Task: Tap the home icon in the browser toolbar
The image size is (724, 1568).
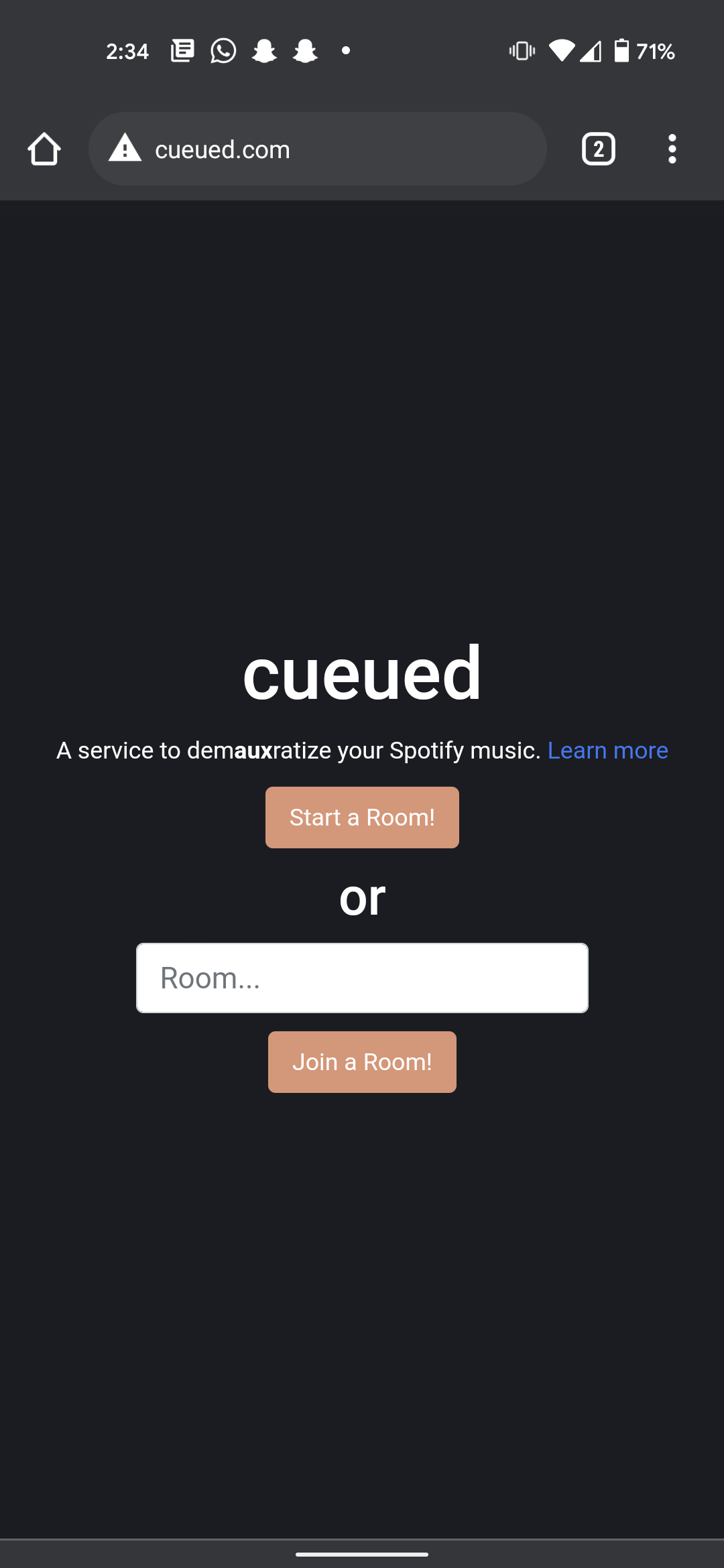Action: pos(44,149)
